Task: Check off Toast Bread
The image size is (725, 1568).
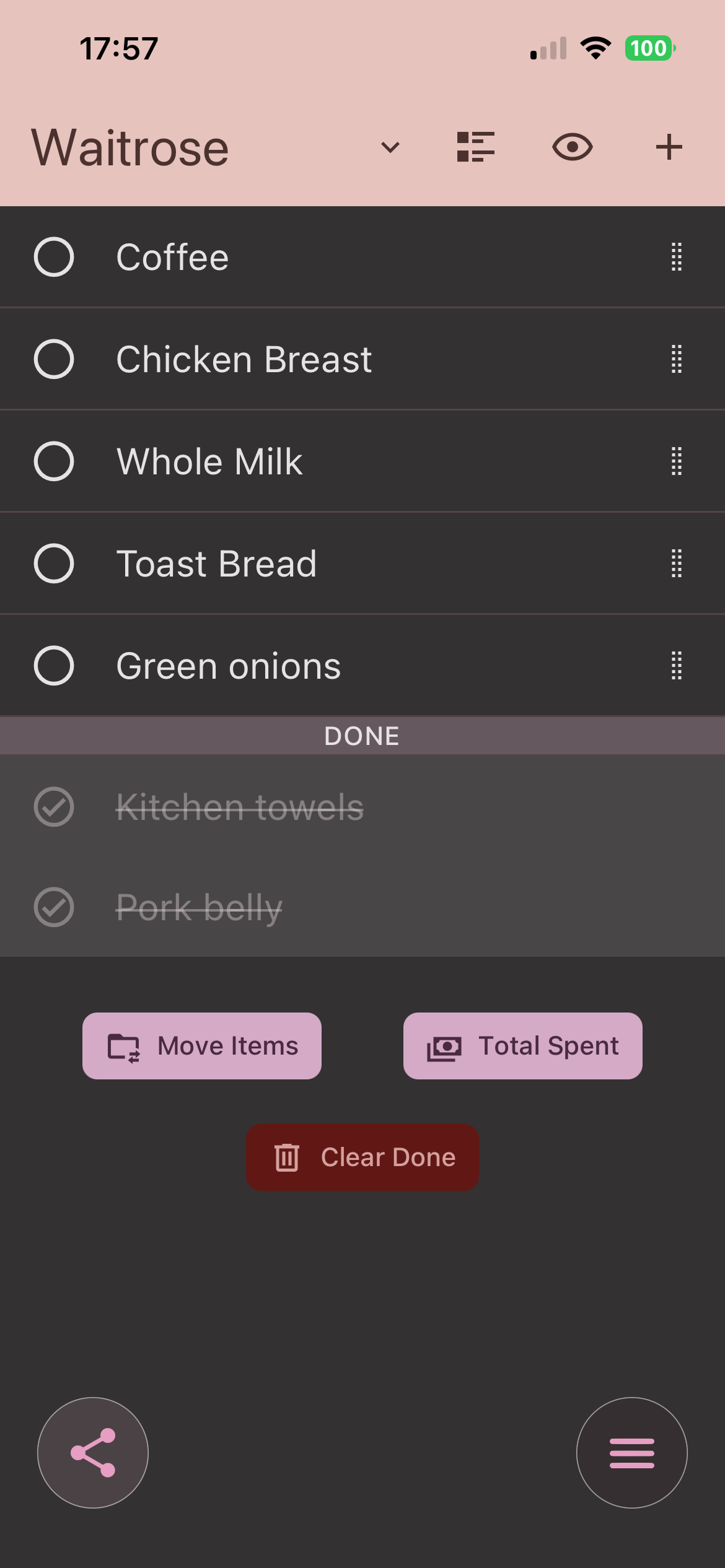Action: coord(54,564)
